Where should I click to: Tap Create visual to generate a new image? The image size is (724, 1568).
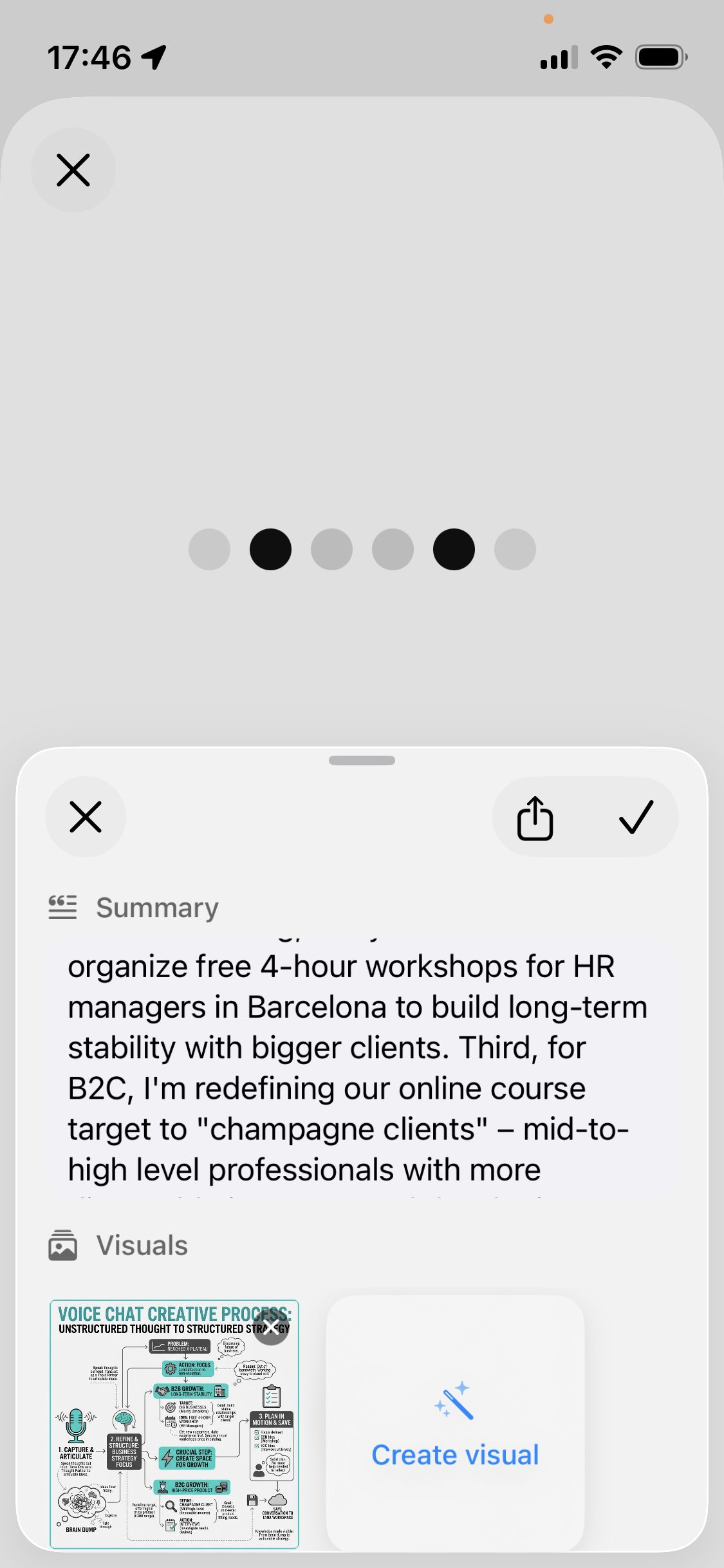[454, 1453]
